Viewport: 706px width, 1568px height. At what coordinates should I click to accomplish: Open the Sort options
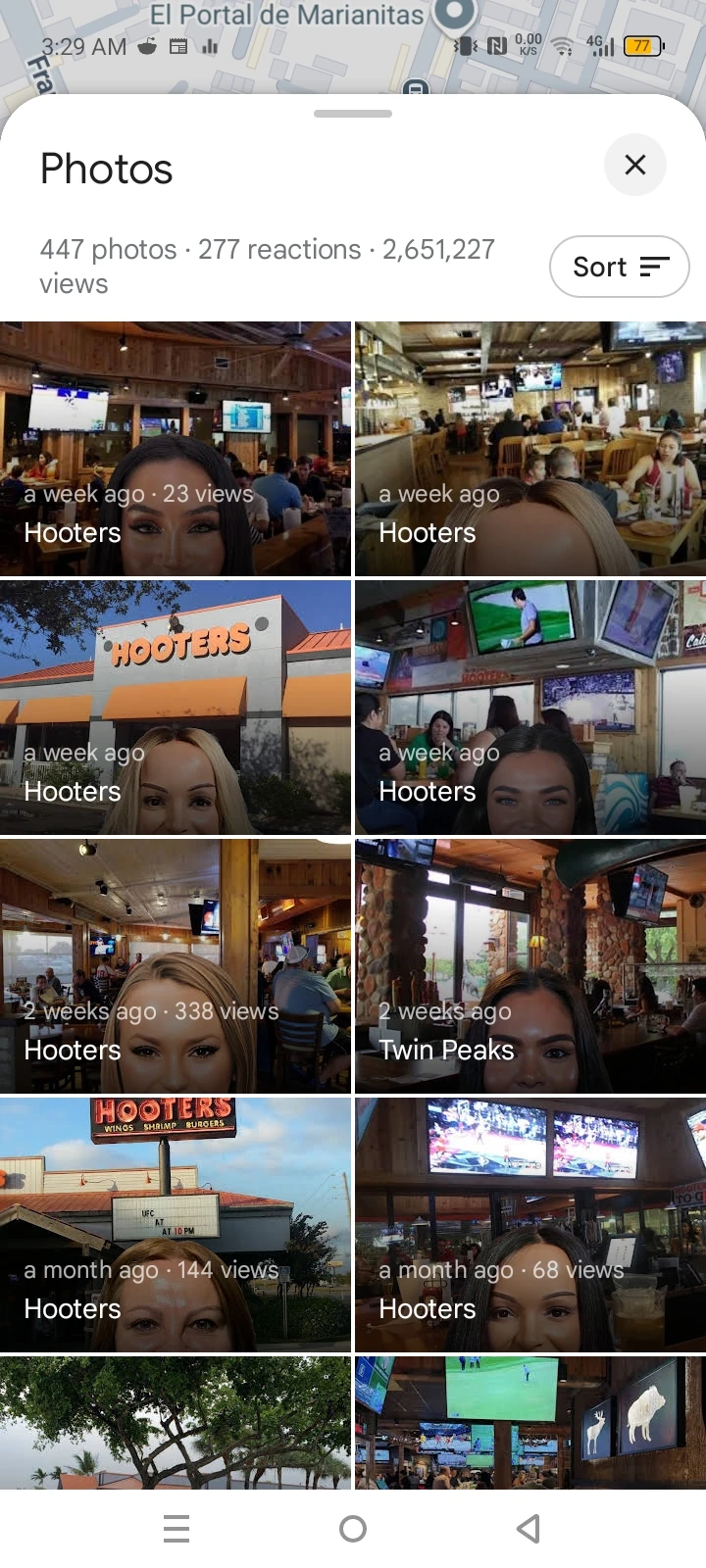click(x=619, y=267)
